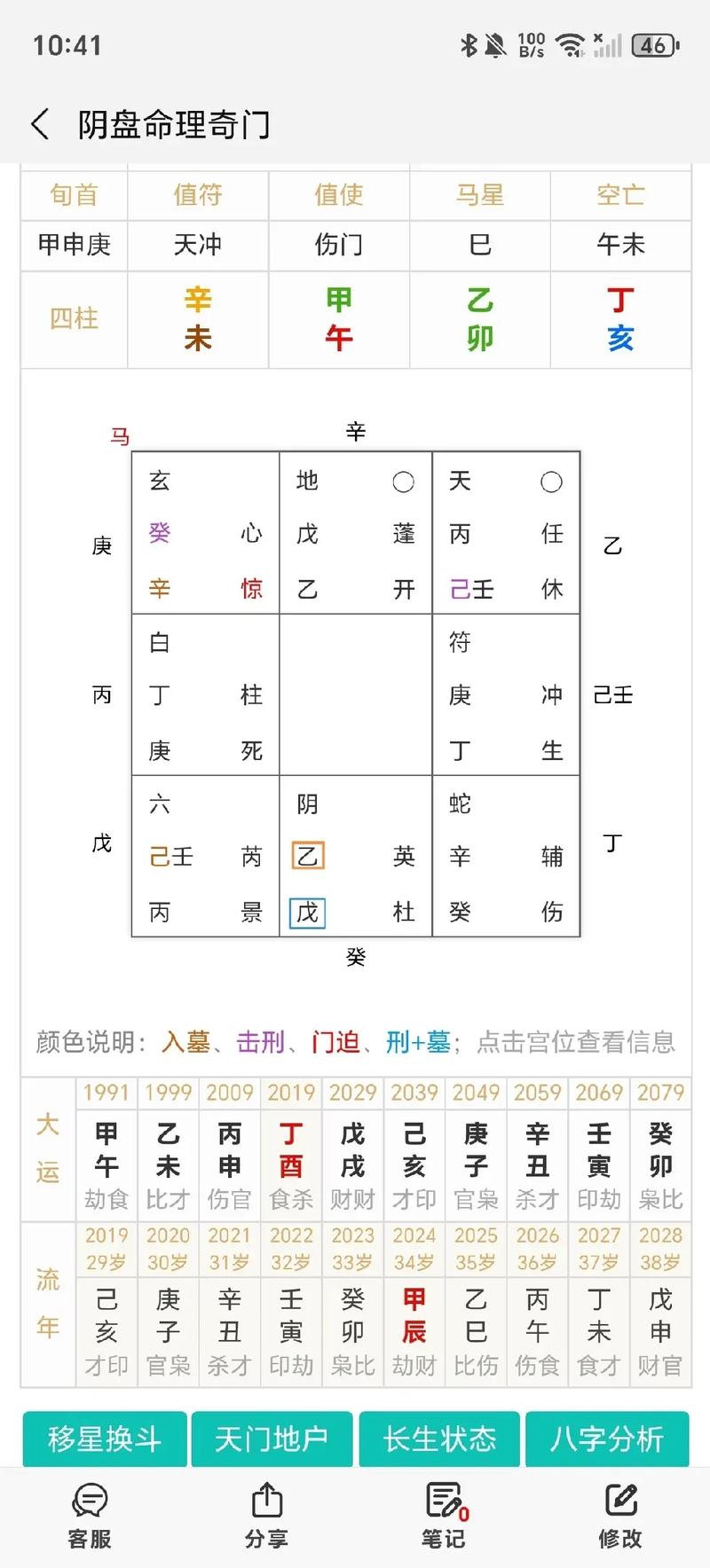The image size is (710, 1568).
Task: Tap 修改 to edit the chart
Action: click(x=620, y=1517)
